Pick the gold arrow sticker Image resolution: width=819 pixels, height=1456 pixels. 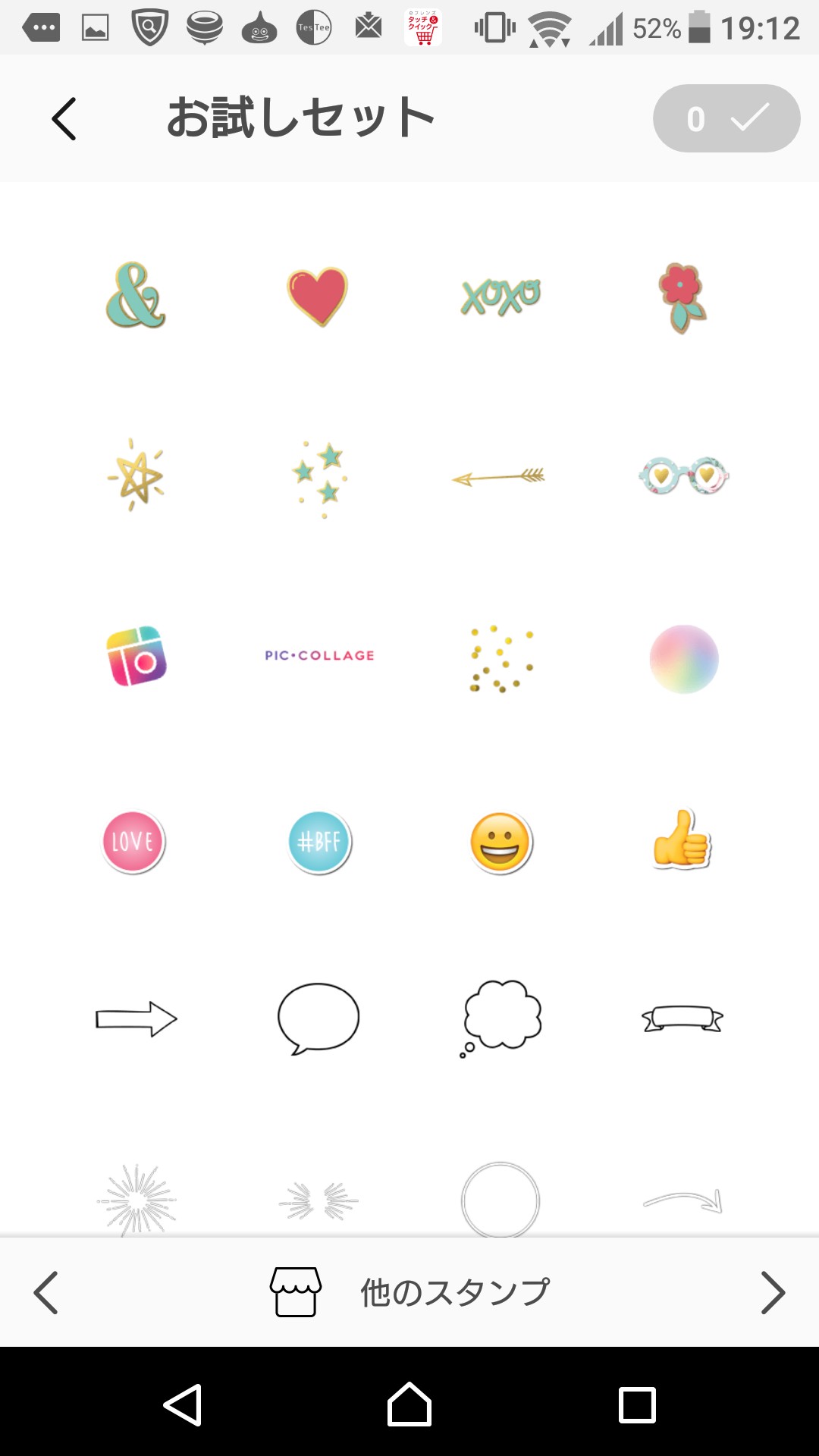pos(499,477)
